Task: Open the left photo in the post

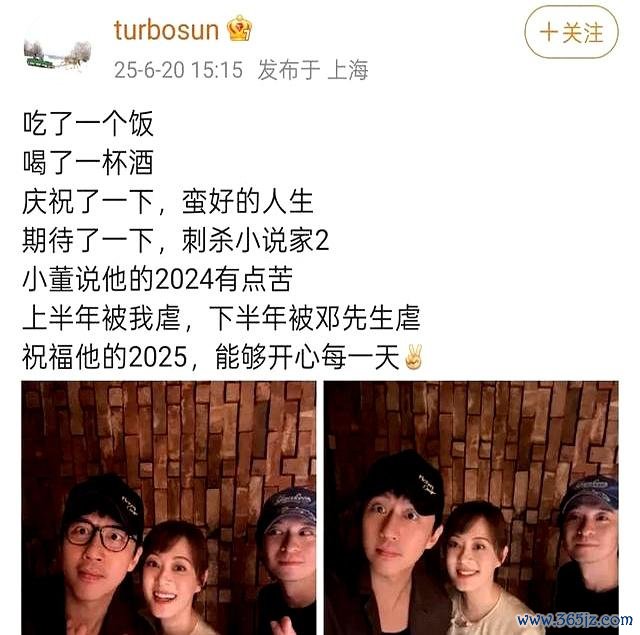Action: pyautogui.click(x=168, y=507)
